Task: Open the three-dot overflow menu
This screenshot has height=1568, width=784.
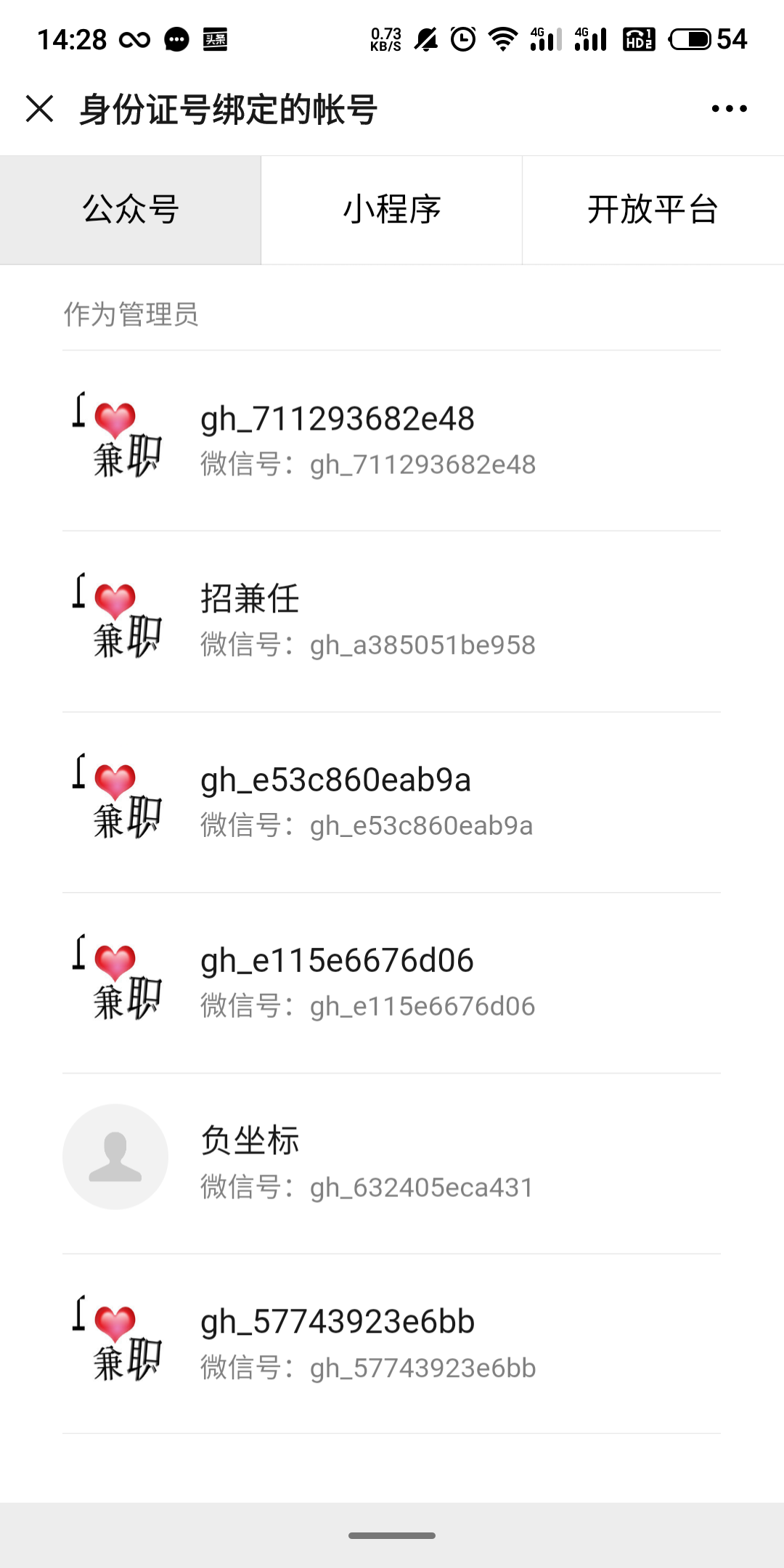Action: [x=729, y=109]
